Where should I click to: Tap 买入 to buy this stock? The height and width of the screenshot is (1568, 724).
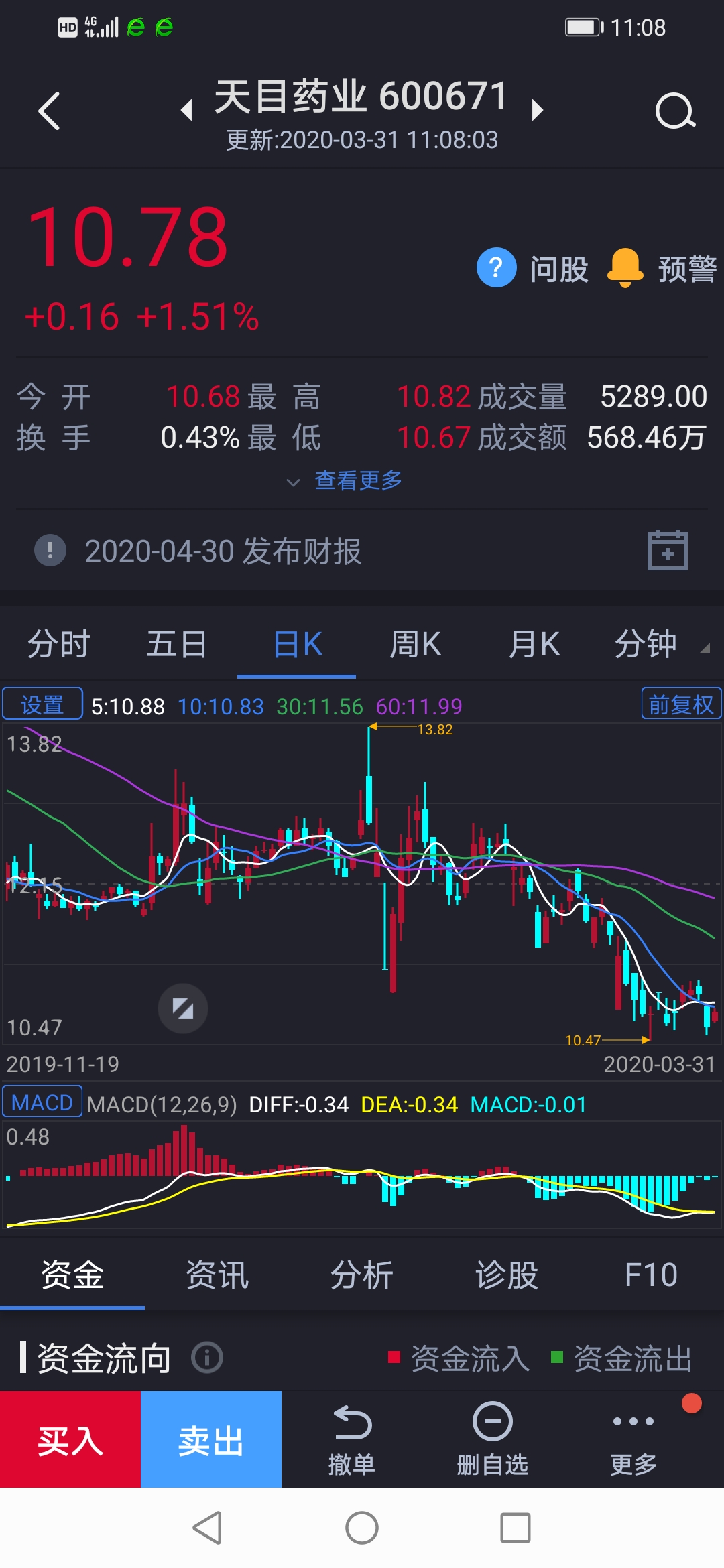click(x=70, y=1441)
